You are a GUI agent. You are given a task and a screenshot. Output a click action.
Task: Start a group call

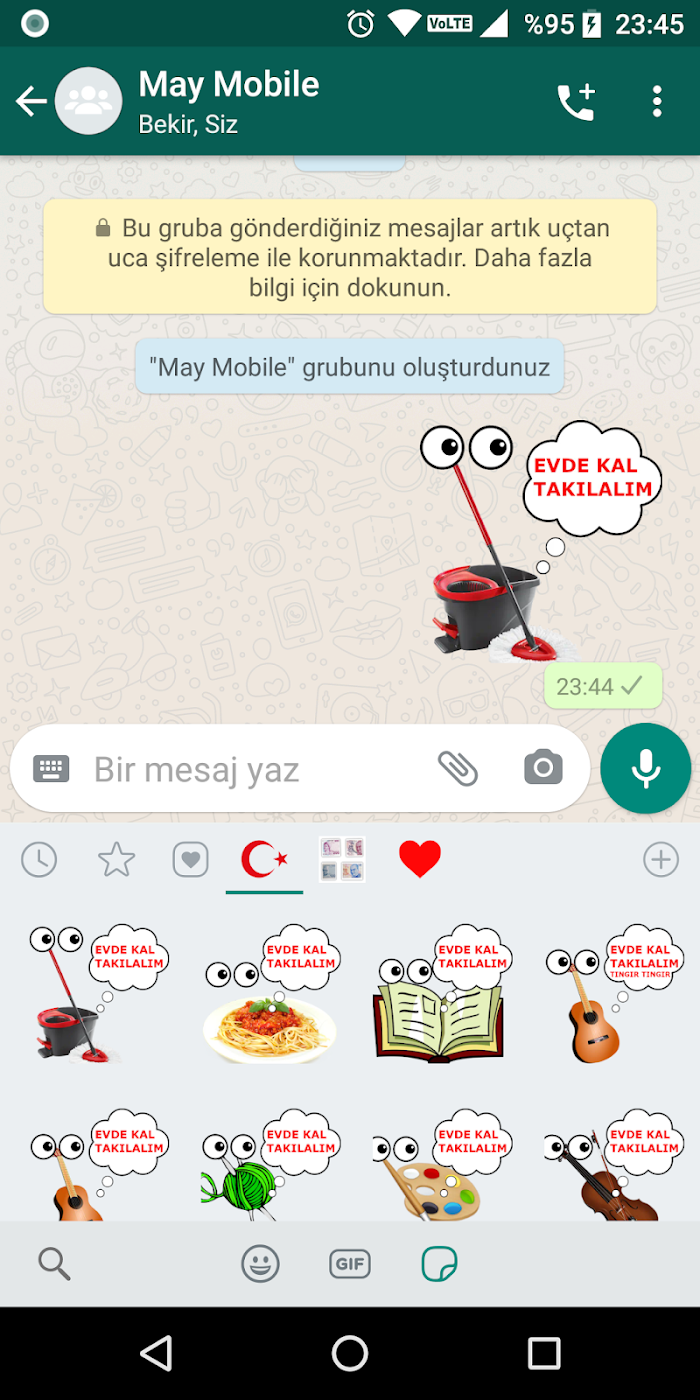point(576,101)
